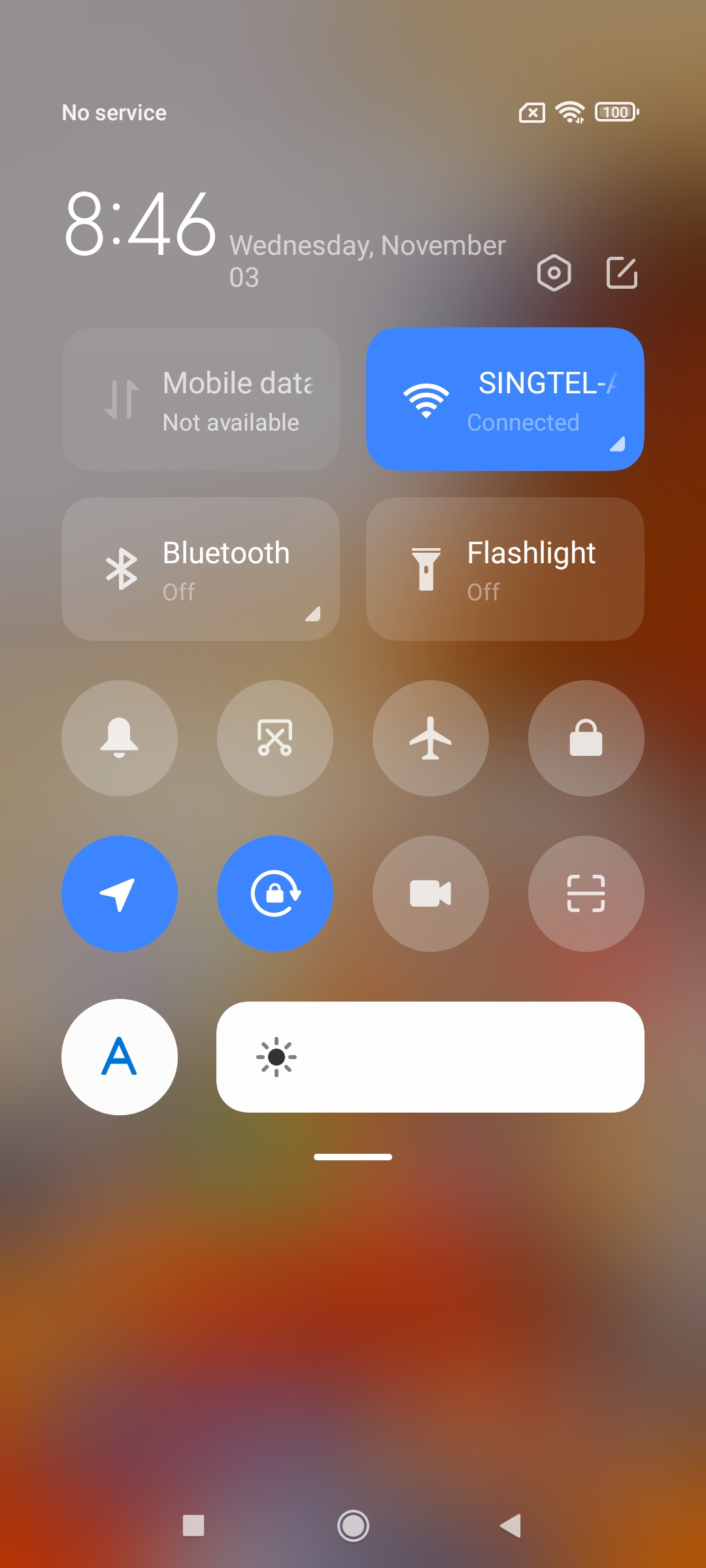This screenshot has height=1568, width=706.
Task: Go to the home screen
Action: coord(353,1526)
